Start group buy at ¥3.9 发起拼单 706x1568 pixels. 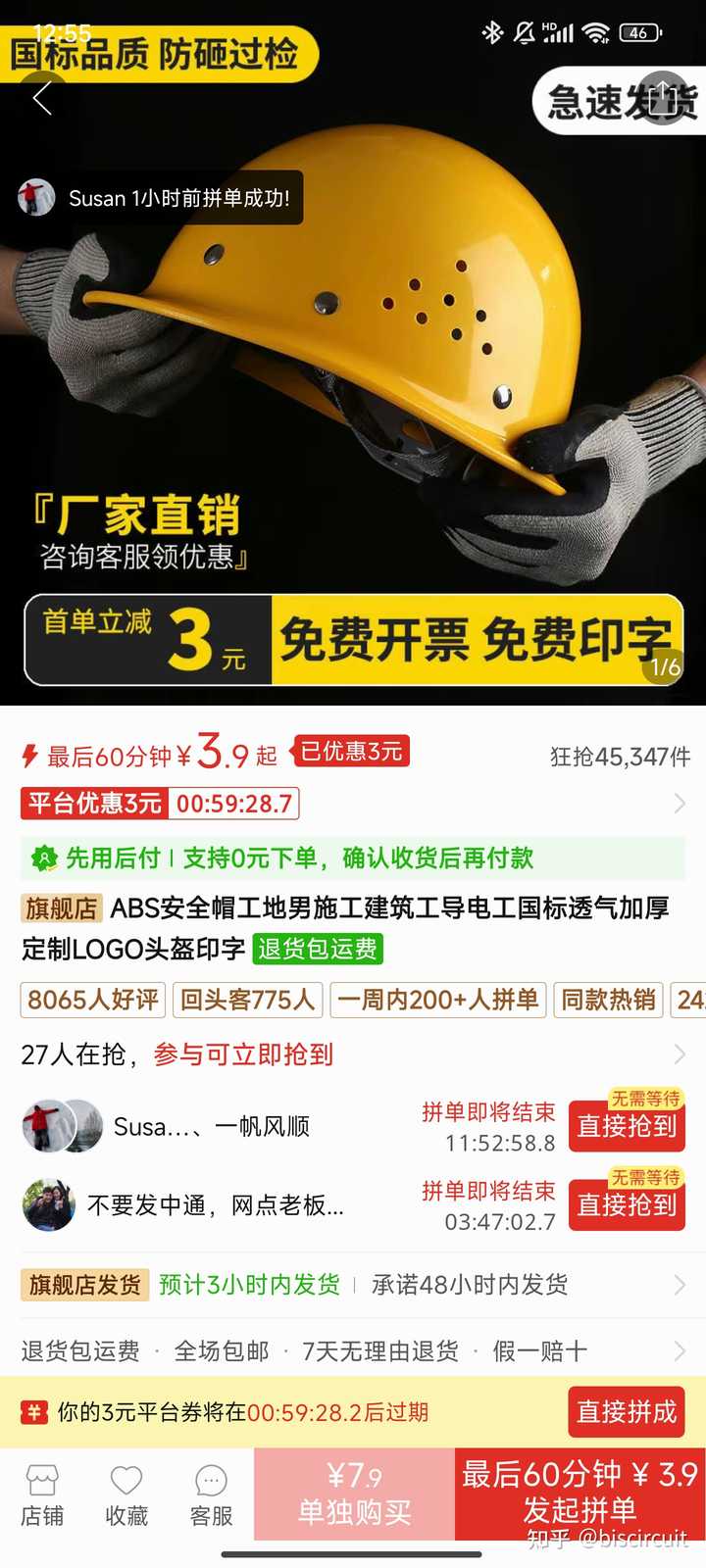click(x=580, y=1494)
